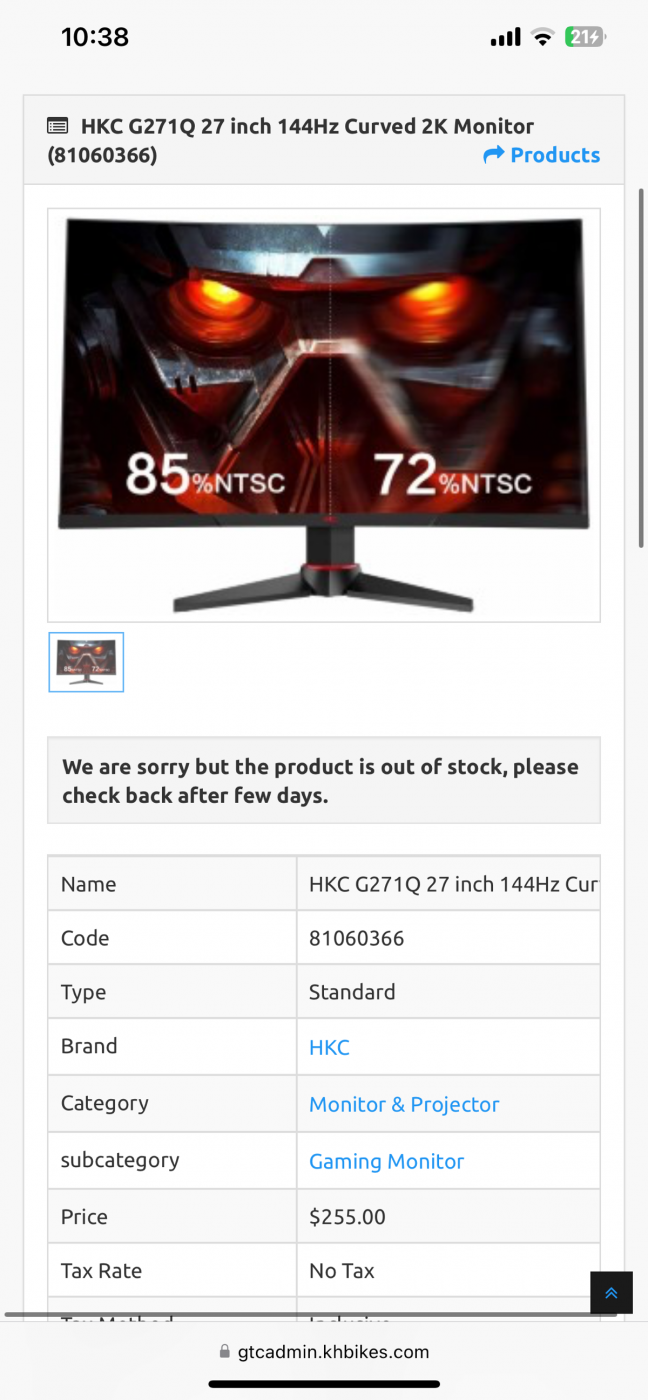
Task: Tap the gtcadmin.khbikes.com address bar
Action: click(324, 1352)
